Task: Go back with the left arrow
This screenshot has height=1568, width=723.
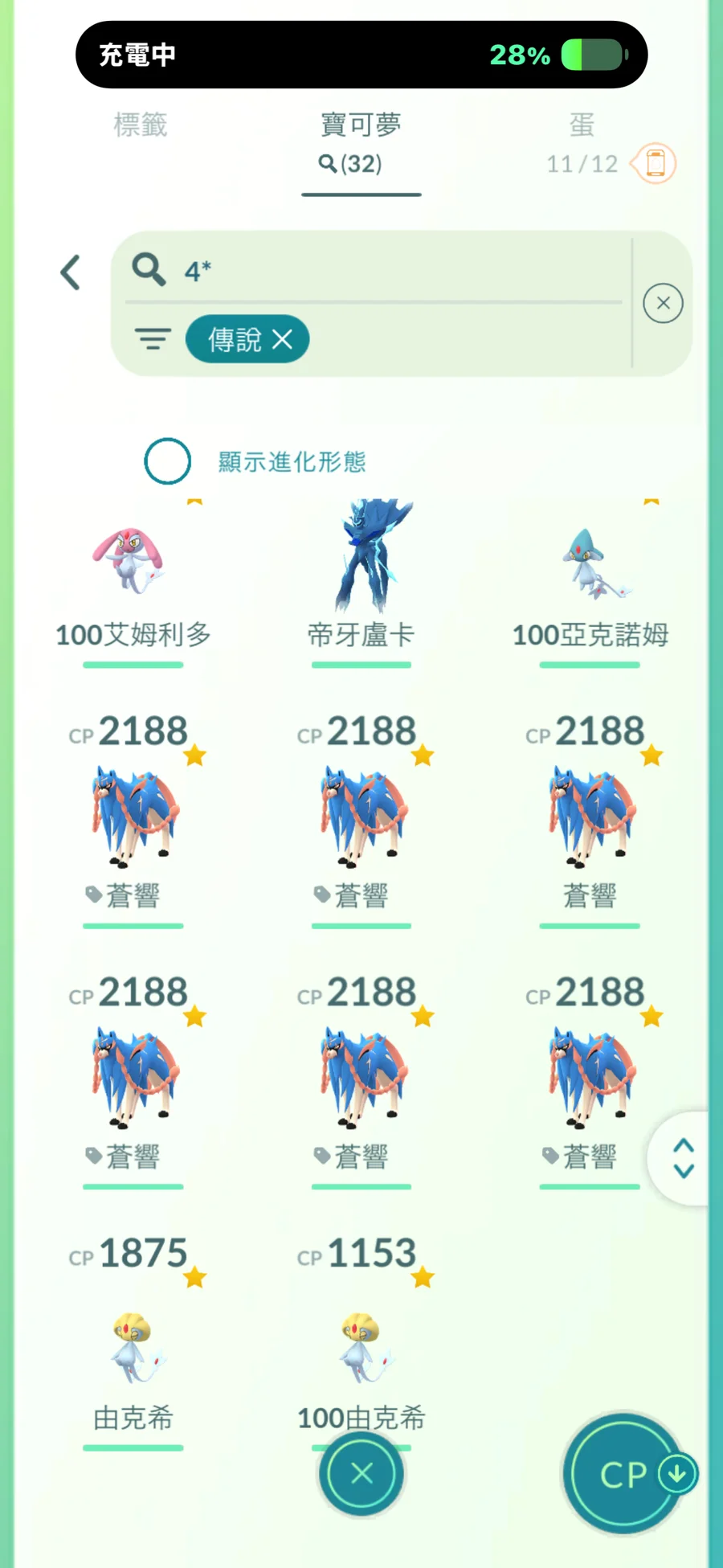Action: click(x=71, y=272)
